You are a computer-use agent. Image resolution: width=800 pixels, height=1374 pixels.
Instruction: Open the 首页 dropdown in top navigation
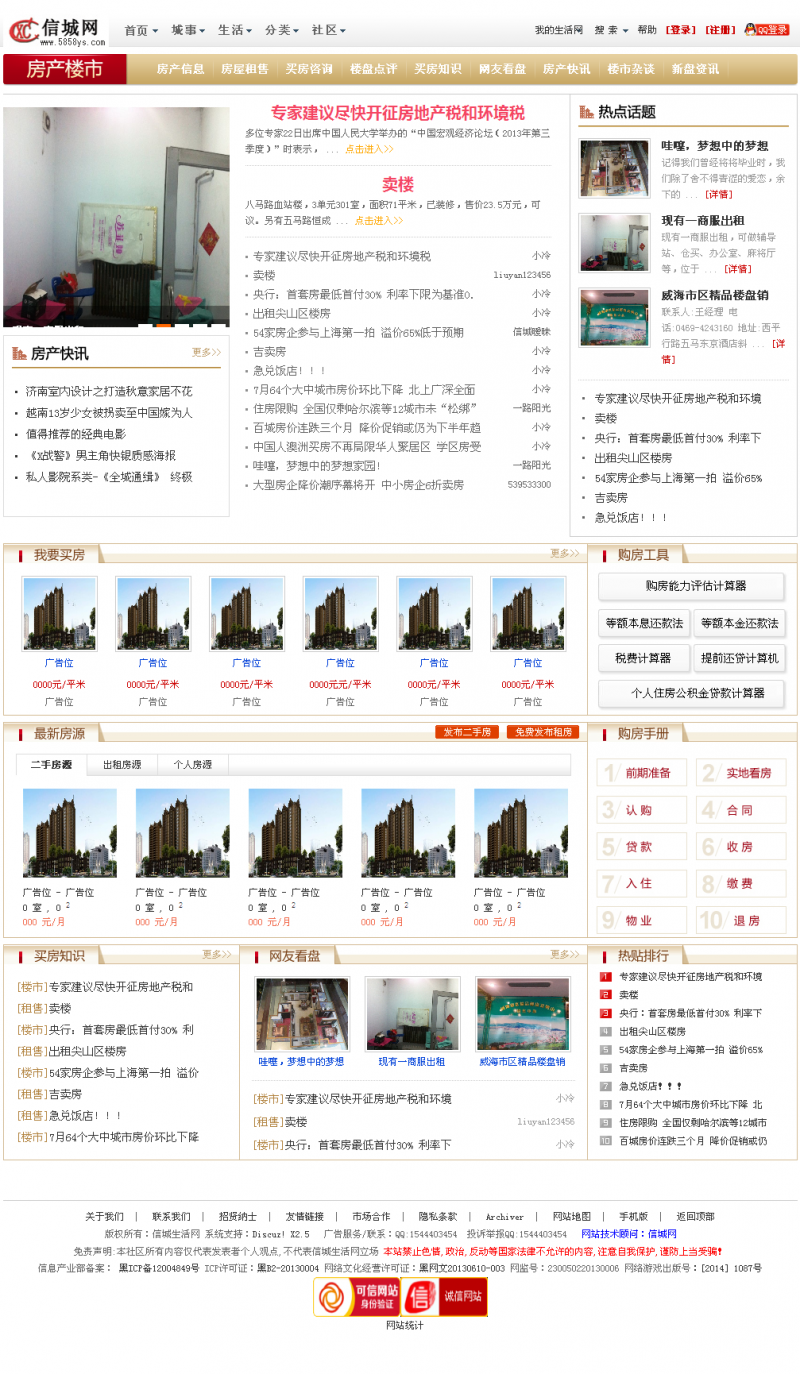point(140,30)
